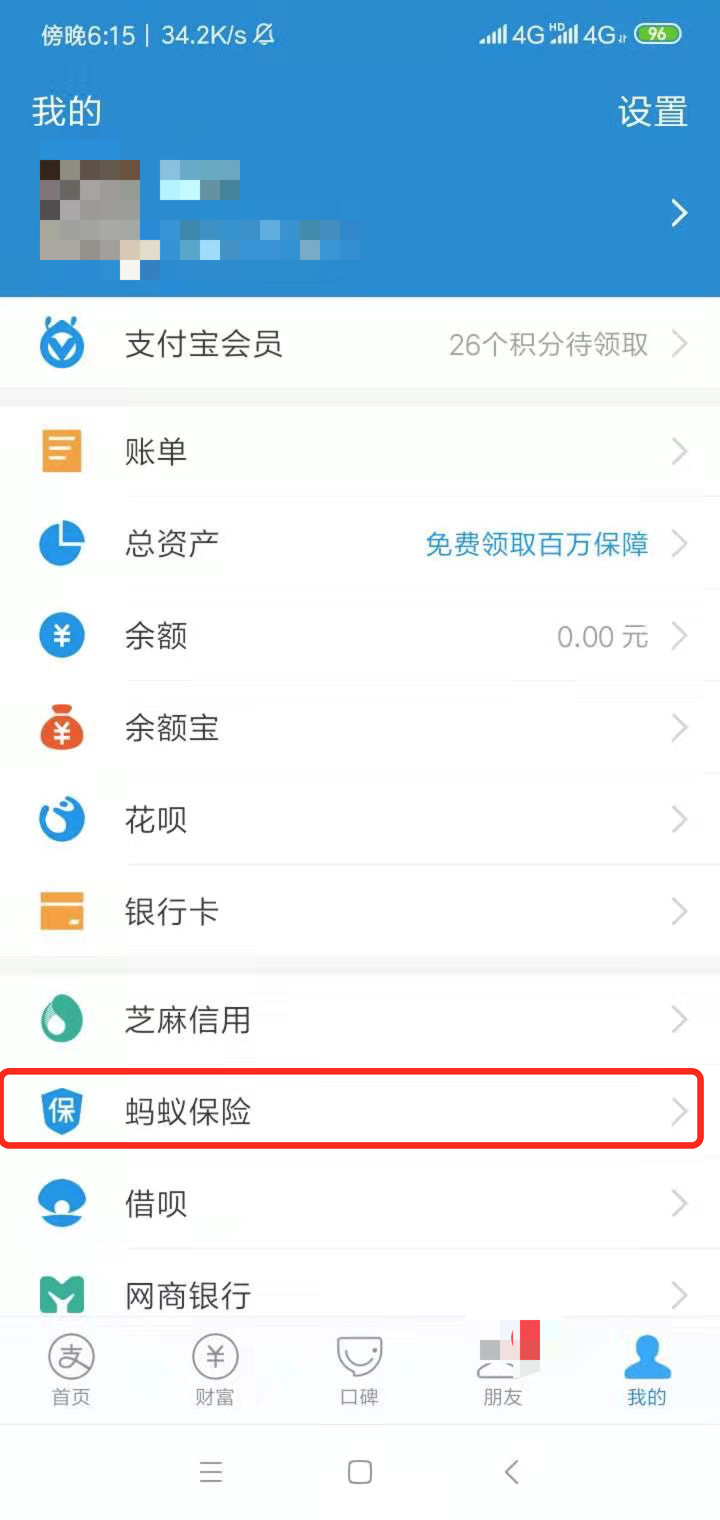Switch to the 首页 tab

coord(71,1371)
